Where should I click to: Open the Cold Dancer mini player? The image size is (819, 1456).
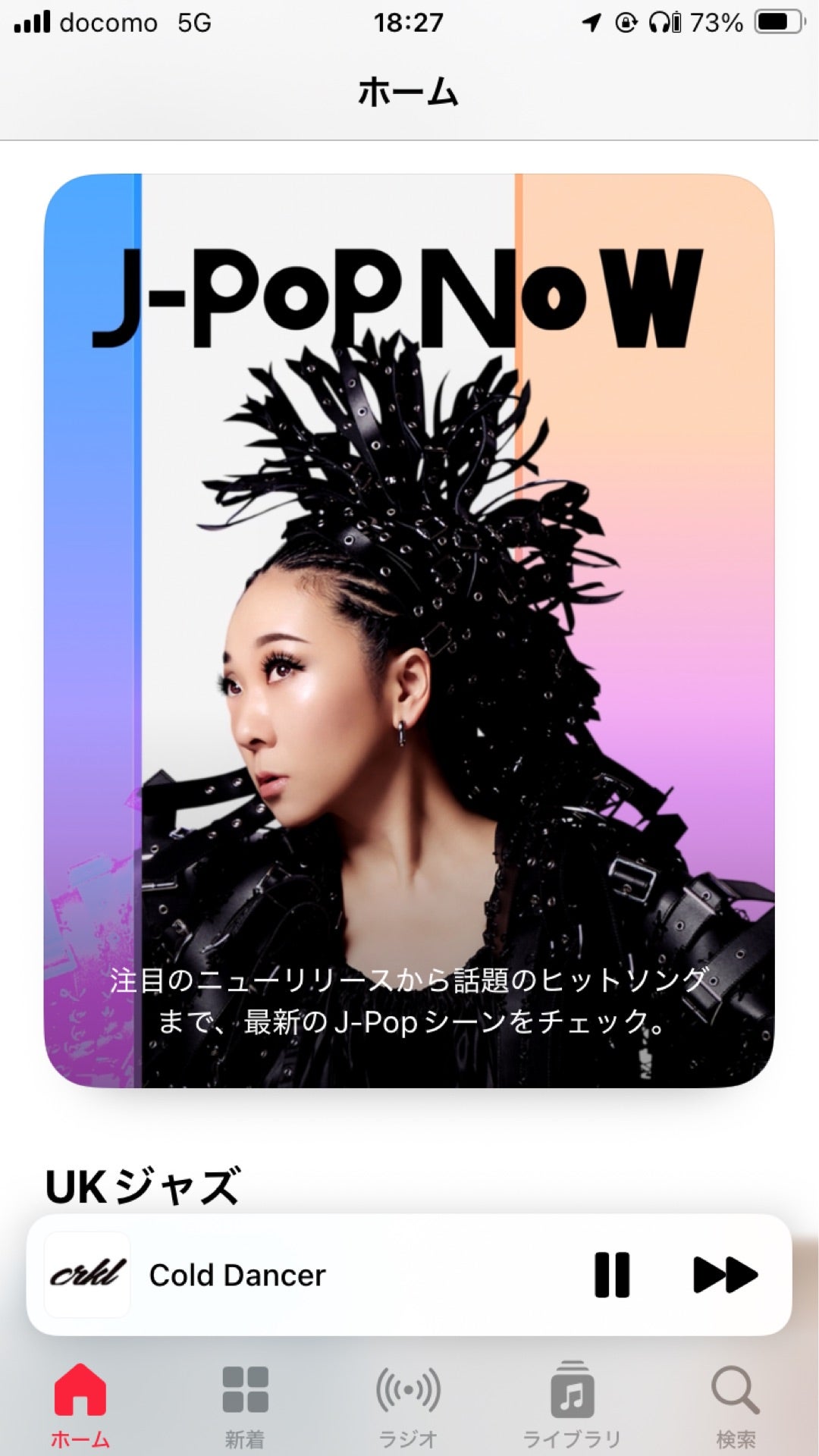click(x=303, y=1275)
